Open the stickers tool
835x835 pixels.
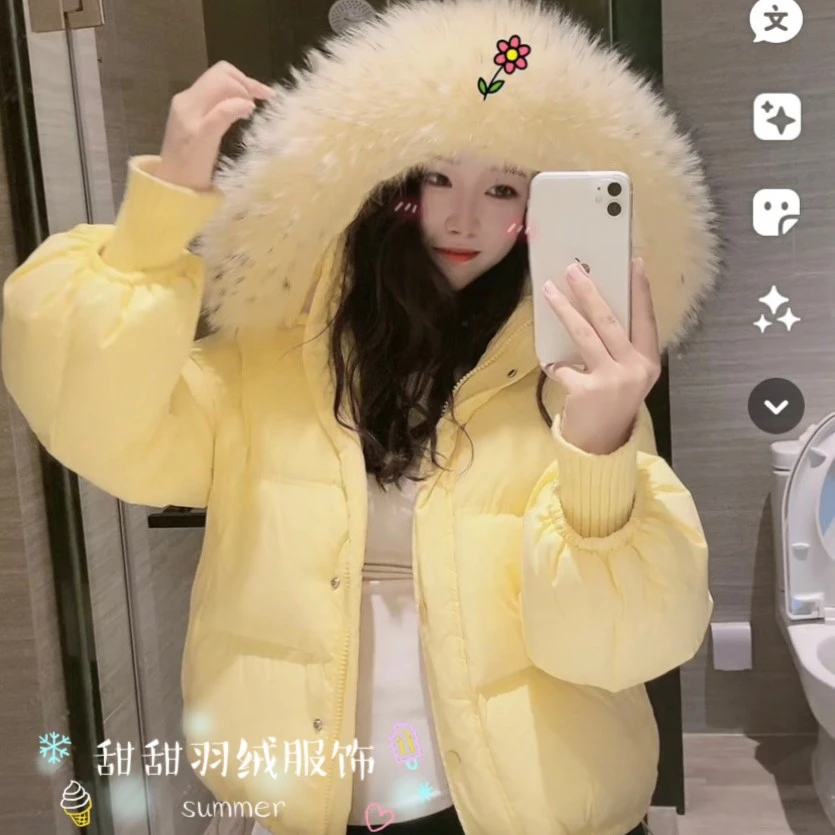(x=776, y=212)
